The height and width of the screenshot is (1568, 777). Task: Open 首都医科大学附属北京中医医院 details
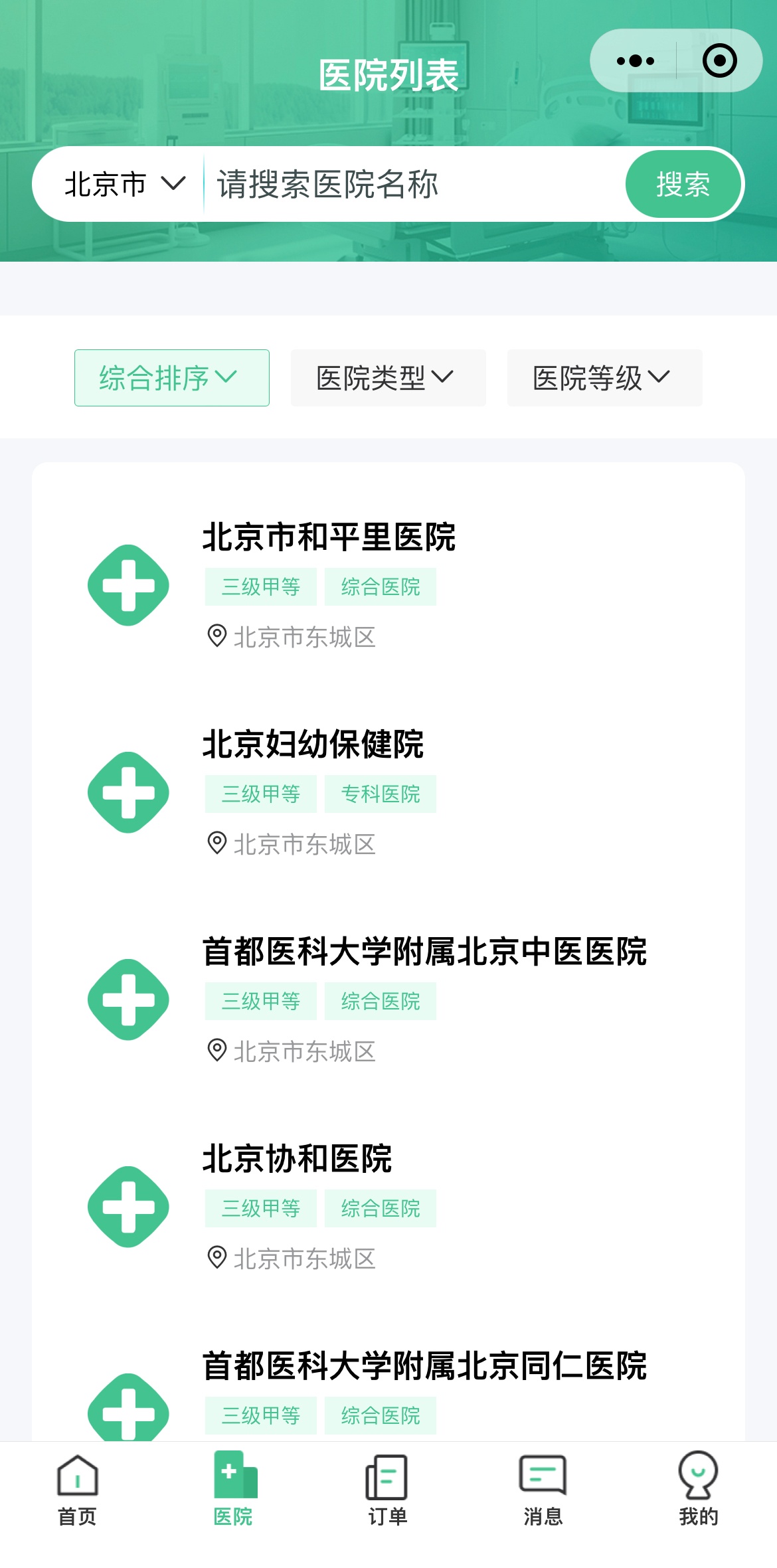click(426, 952)
